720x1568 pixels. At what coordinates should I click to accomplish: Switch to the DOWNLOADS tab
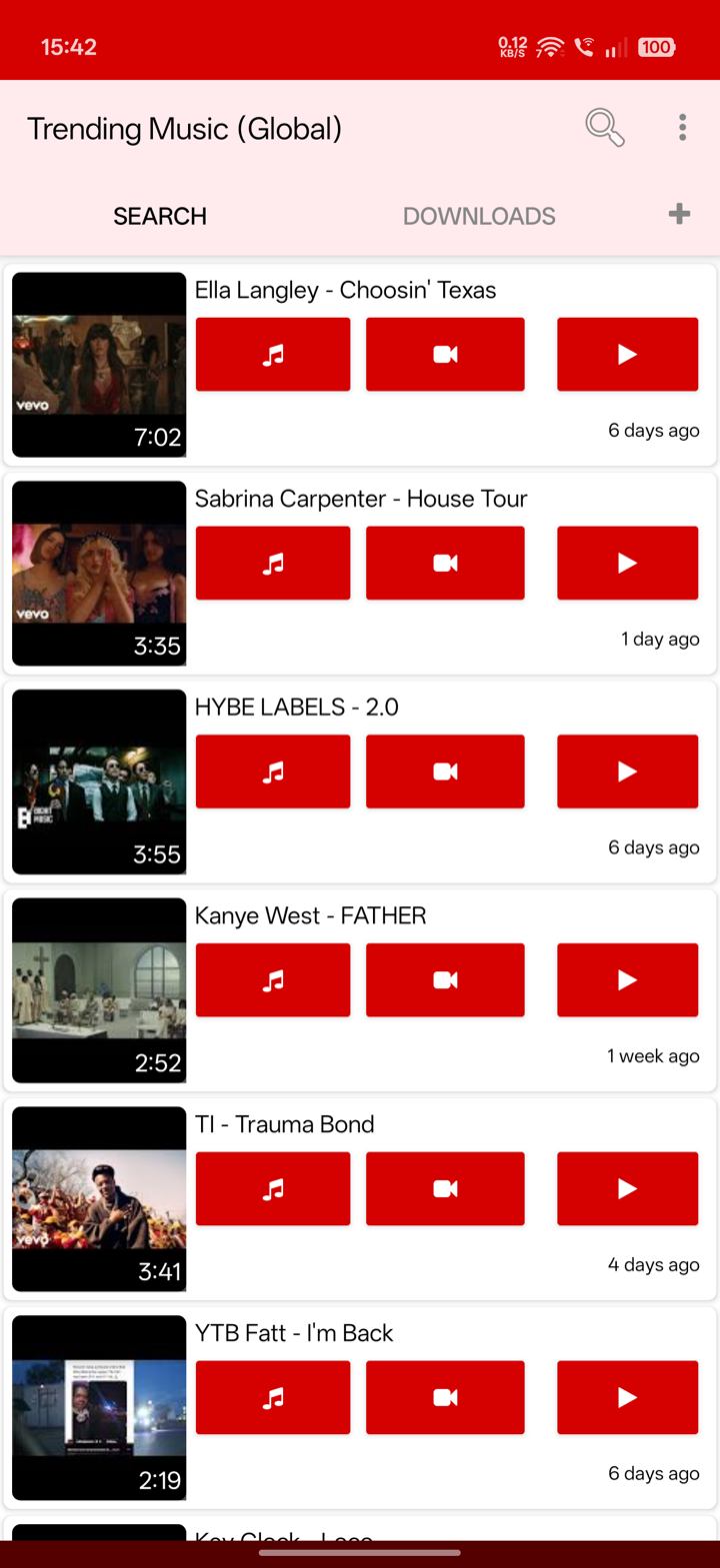(479, 215)
